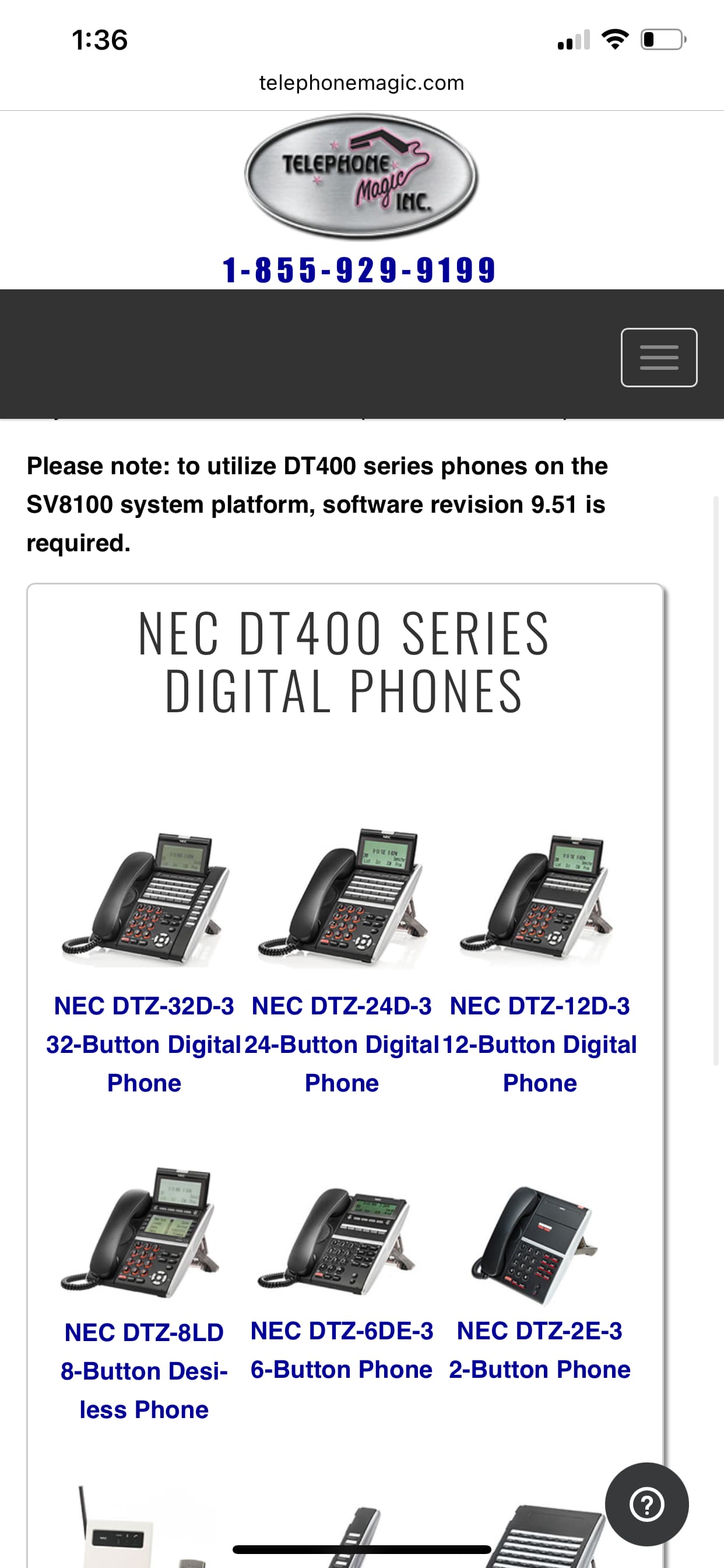The image size is (724, 1568).
Task: Open the hamburger navigation menu
Action: [658, 358]
